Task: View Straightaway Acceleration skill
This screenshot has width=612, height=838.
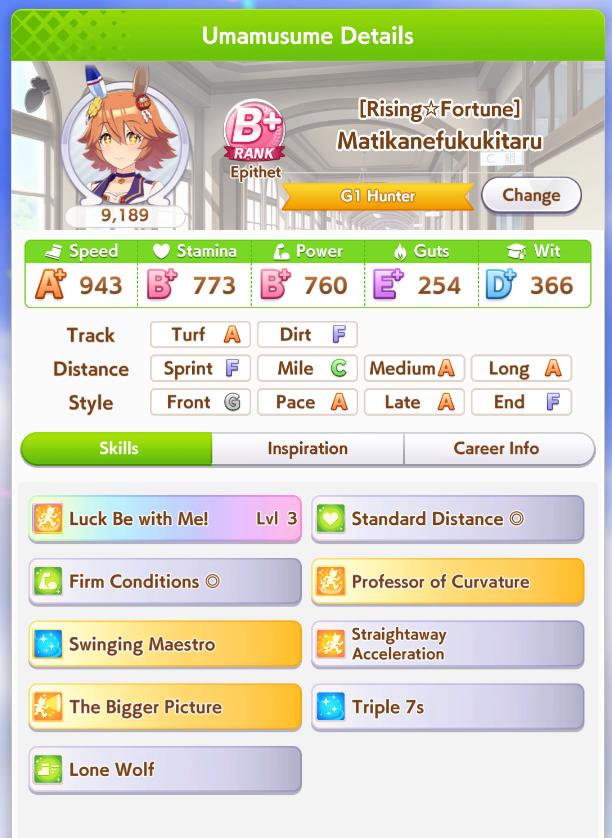Action: [x=447, y=644]
